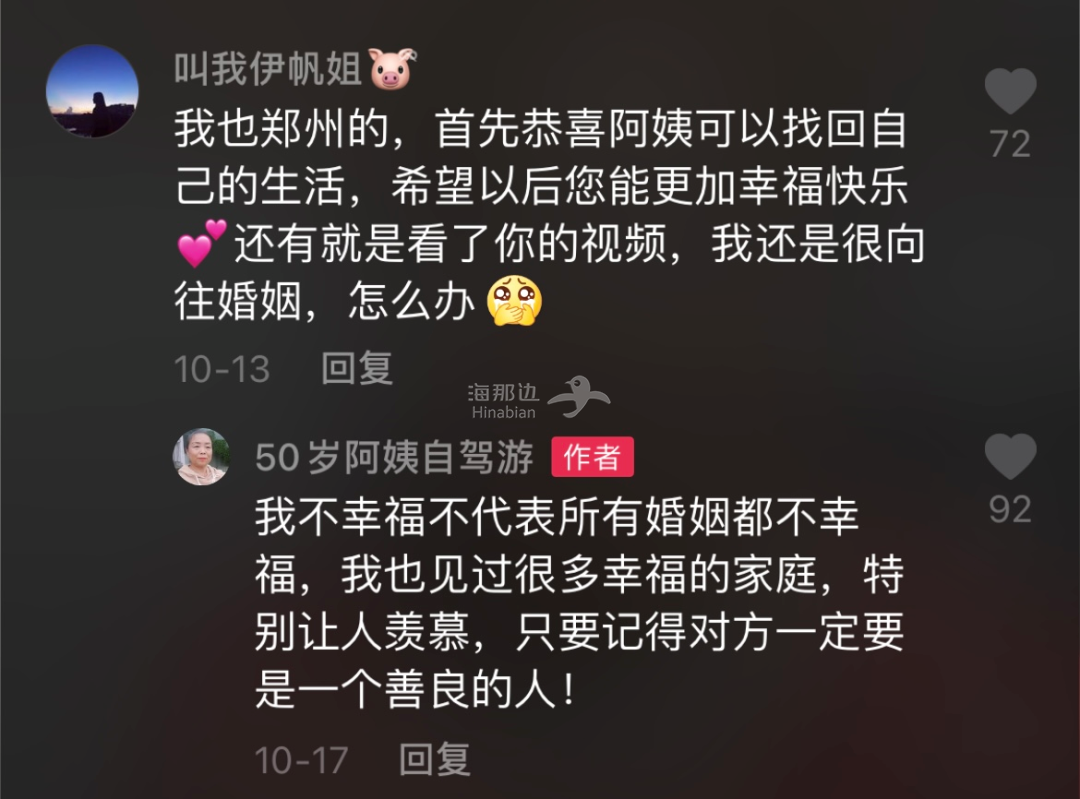The image size is (1080, 799).
Task: Visit the author profile via name 50岁阿姨自驾游
Action: 394,457
